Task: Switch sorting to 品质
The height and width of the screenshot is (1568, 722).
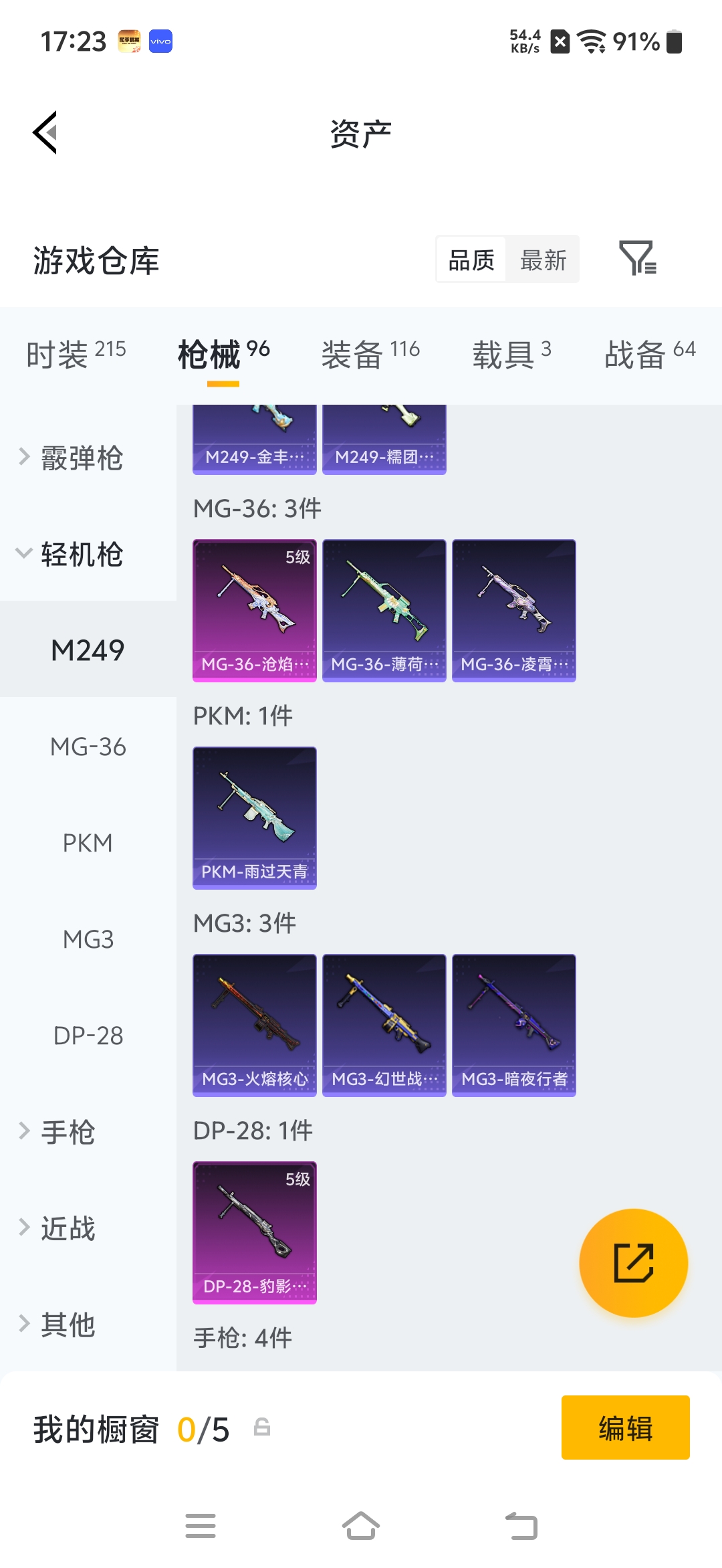Action: coord(471,260)
